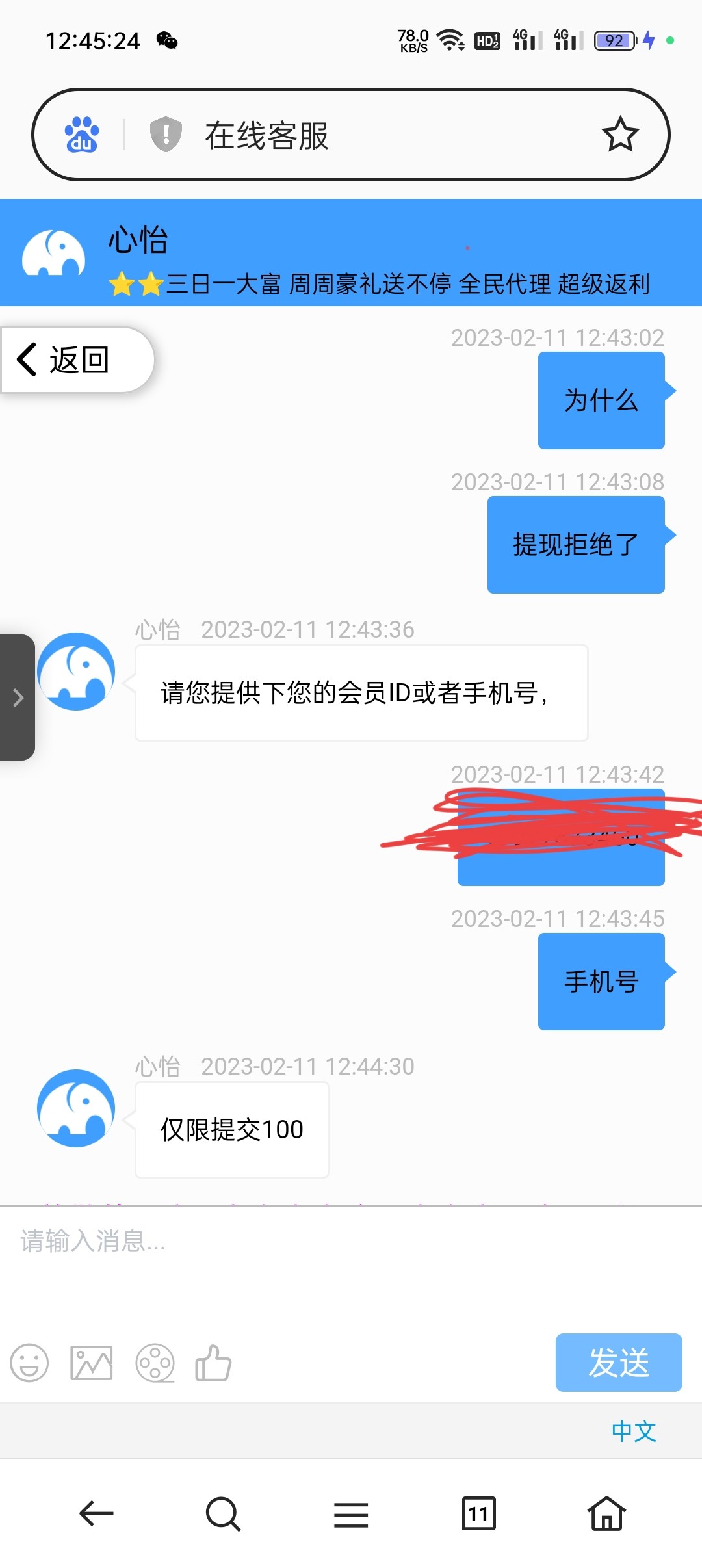Switch language via 中文
Viewport: 702px width, 1568px height.
click(634, 1431)
